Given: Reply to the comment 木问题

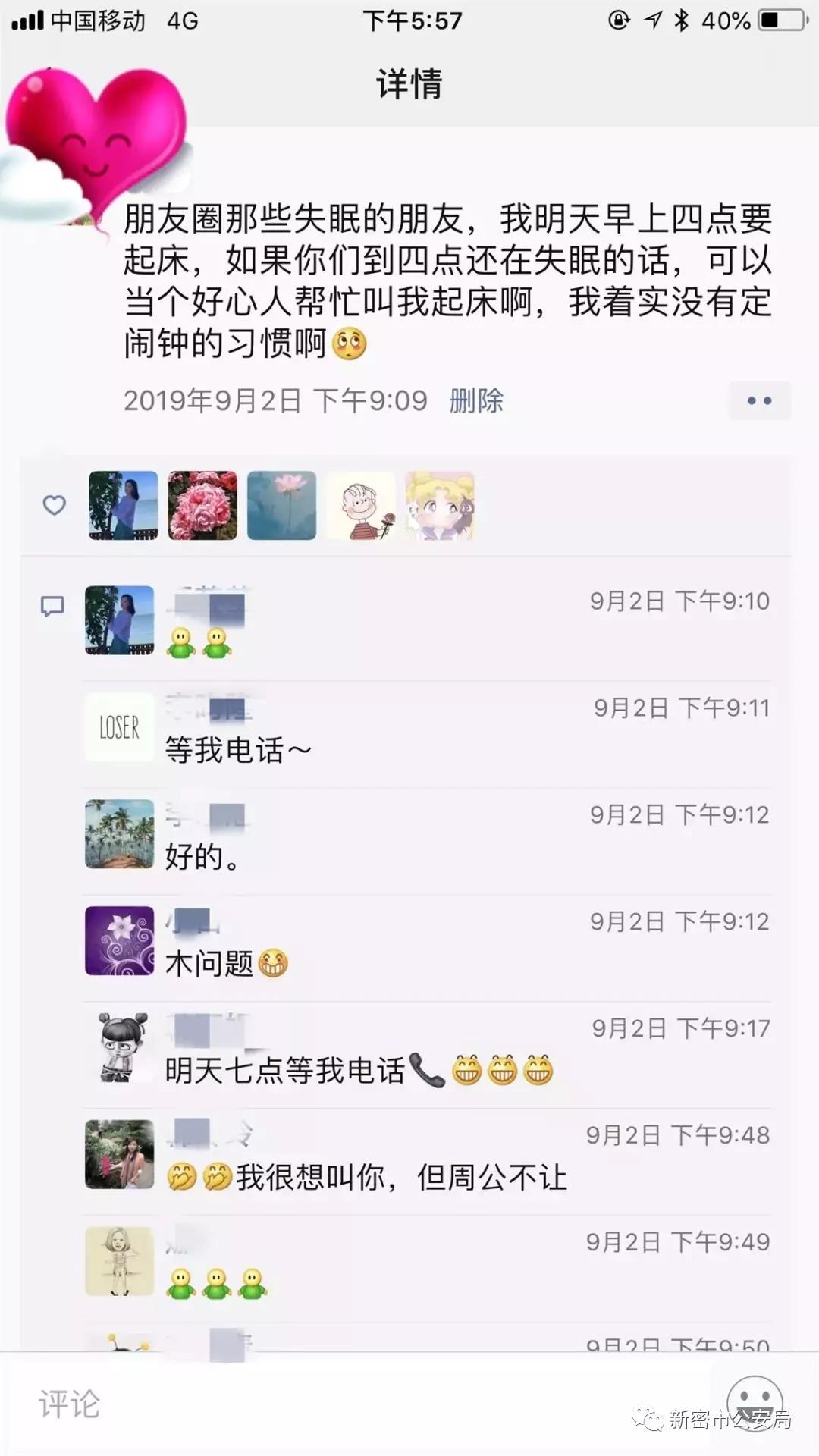Looking at the screenshot, I should (x=227, y=964).
